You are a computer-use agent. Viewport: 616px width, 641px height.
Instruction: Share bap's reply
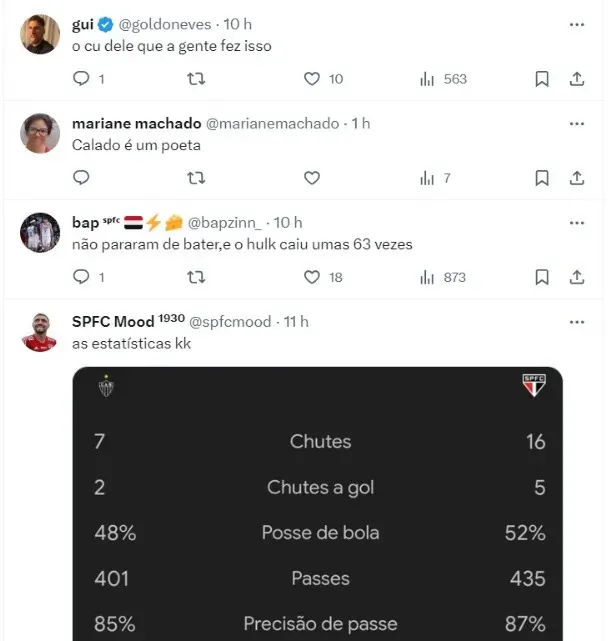pyautogui.click(x=577, y=277)
